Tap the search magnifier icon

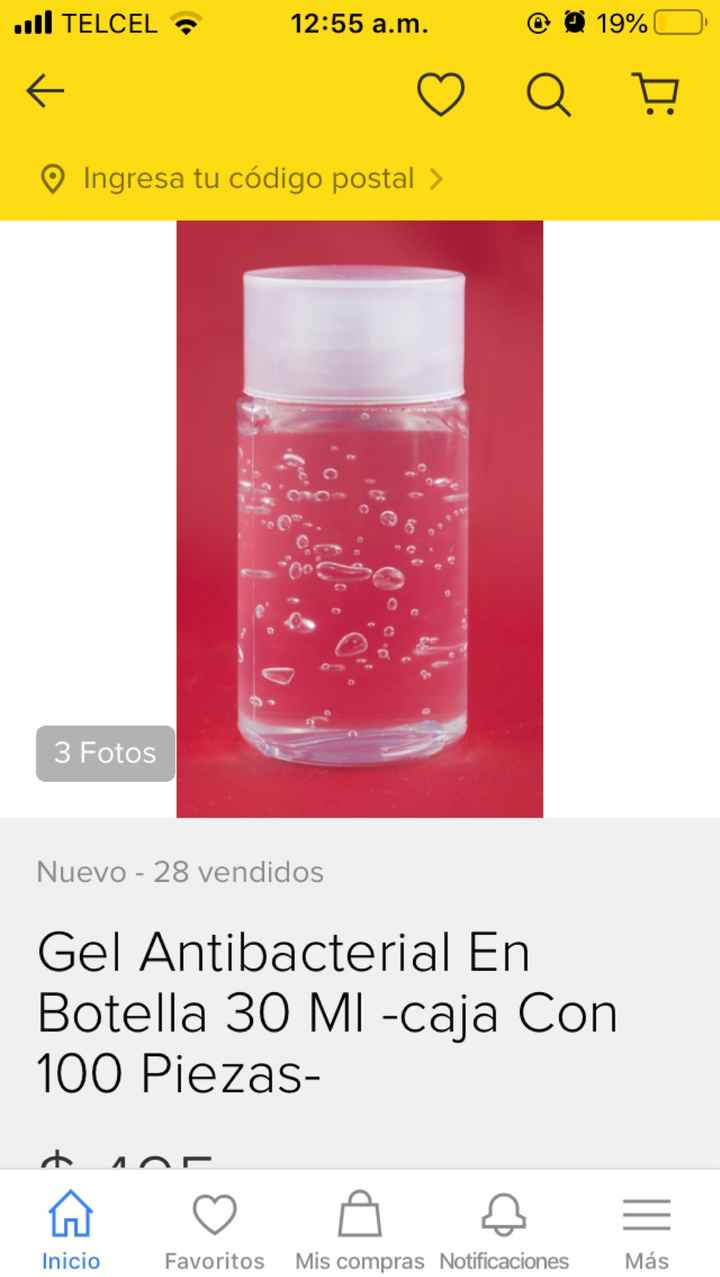tap(548, 93)
